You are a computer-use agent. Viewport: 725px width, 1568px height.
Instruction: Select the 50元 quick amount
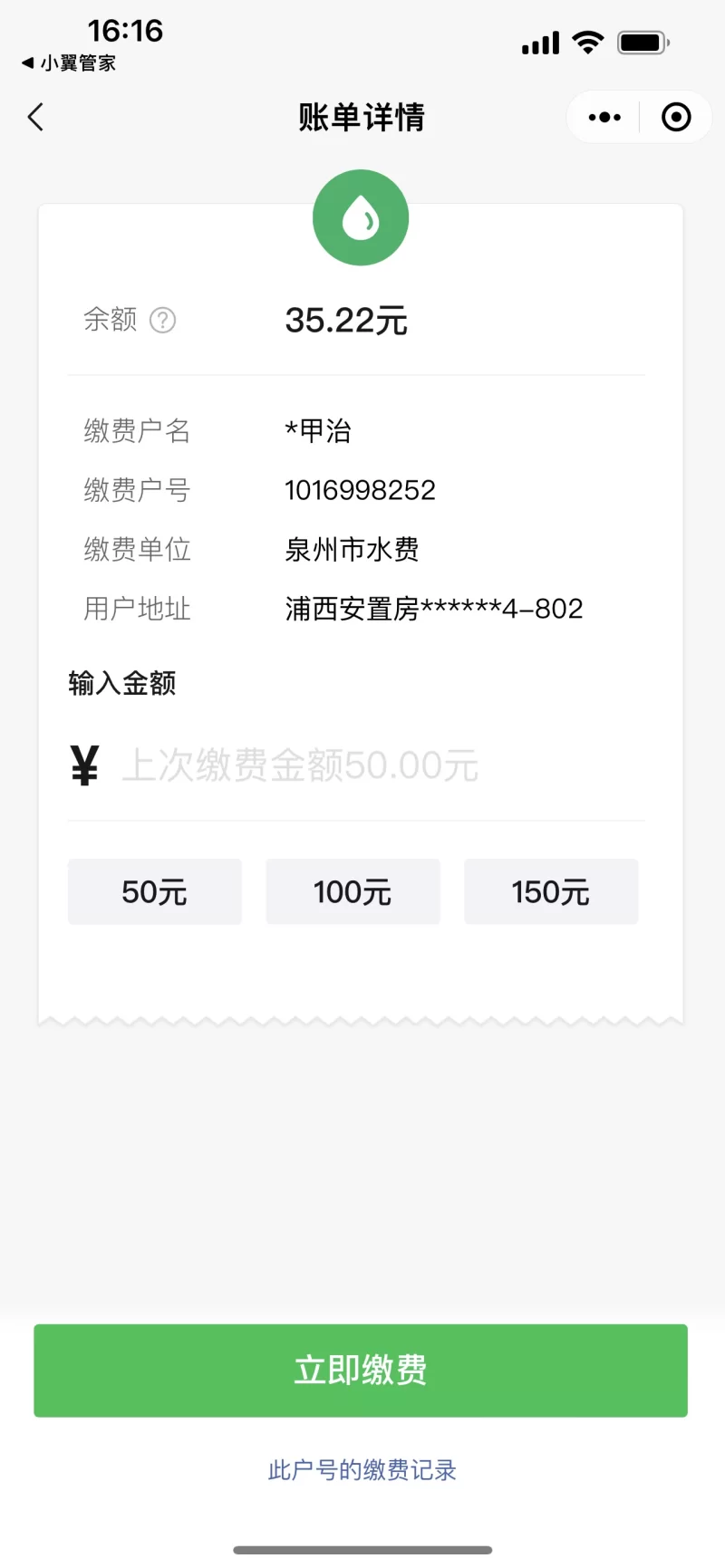click(x=155, y=892)
